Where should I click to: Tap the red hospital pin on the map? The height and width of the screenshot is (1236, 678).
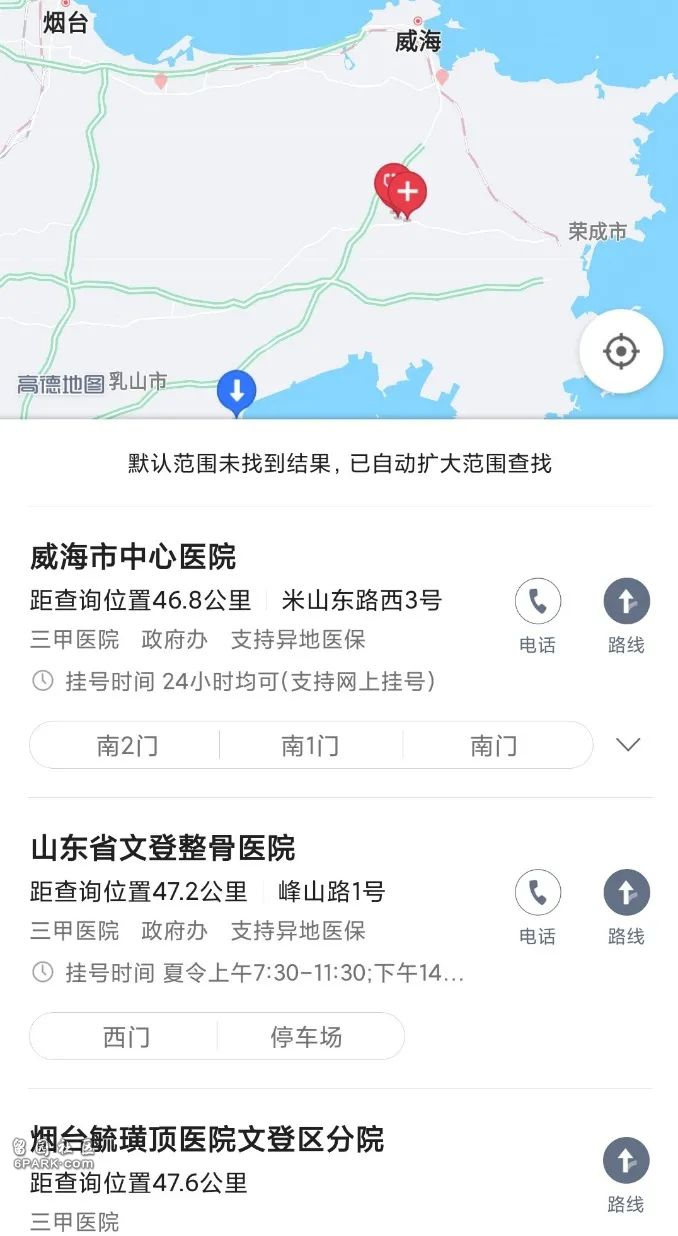[407, 193]
